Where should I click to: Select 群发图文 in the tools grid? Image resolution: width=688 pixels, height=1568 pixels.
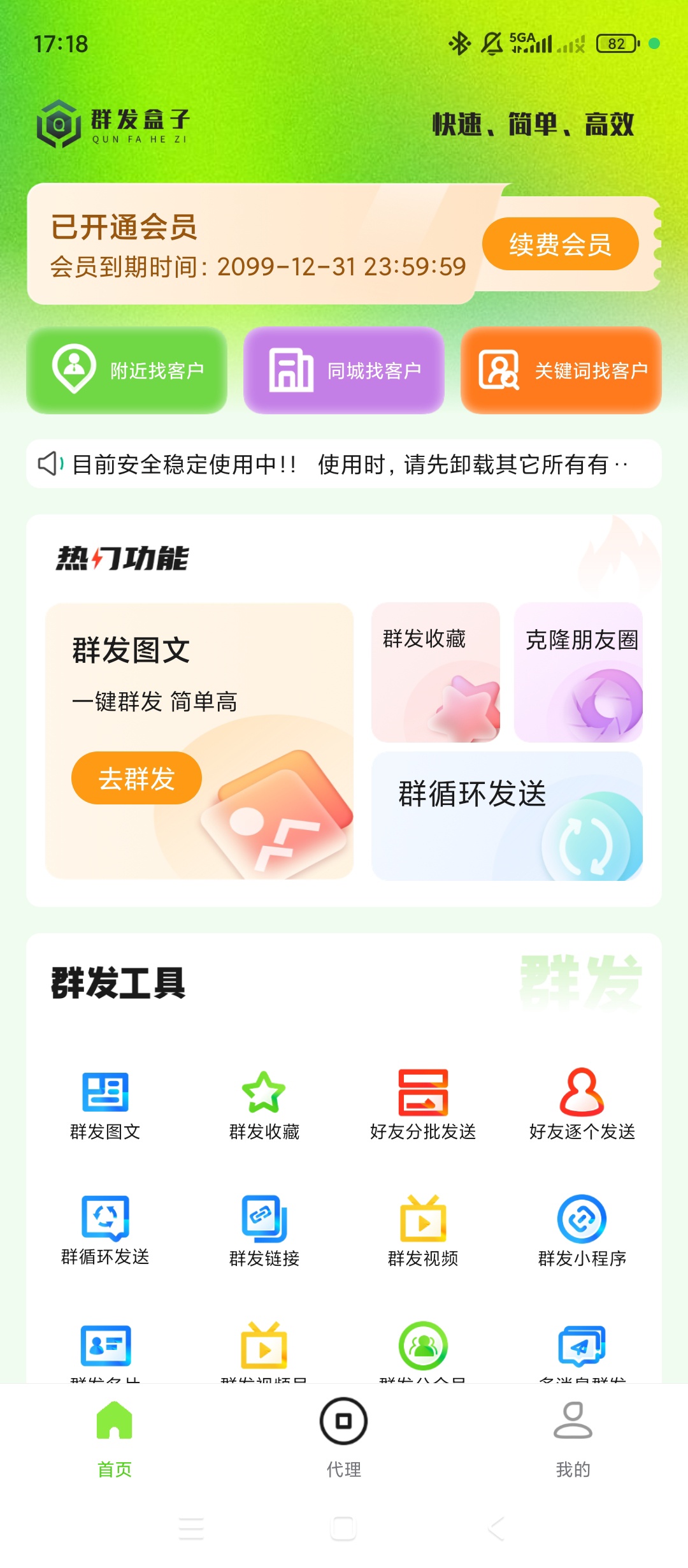105,1106
